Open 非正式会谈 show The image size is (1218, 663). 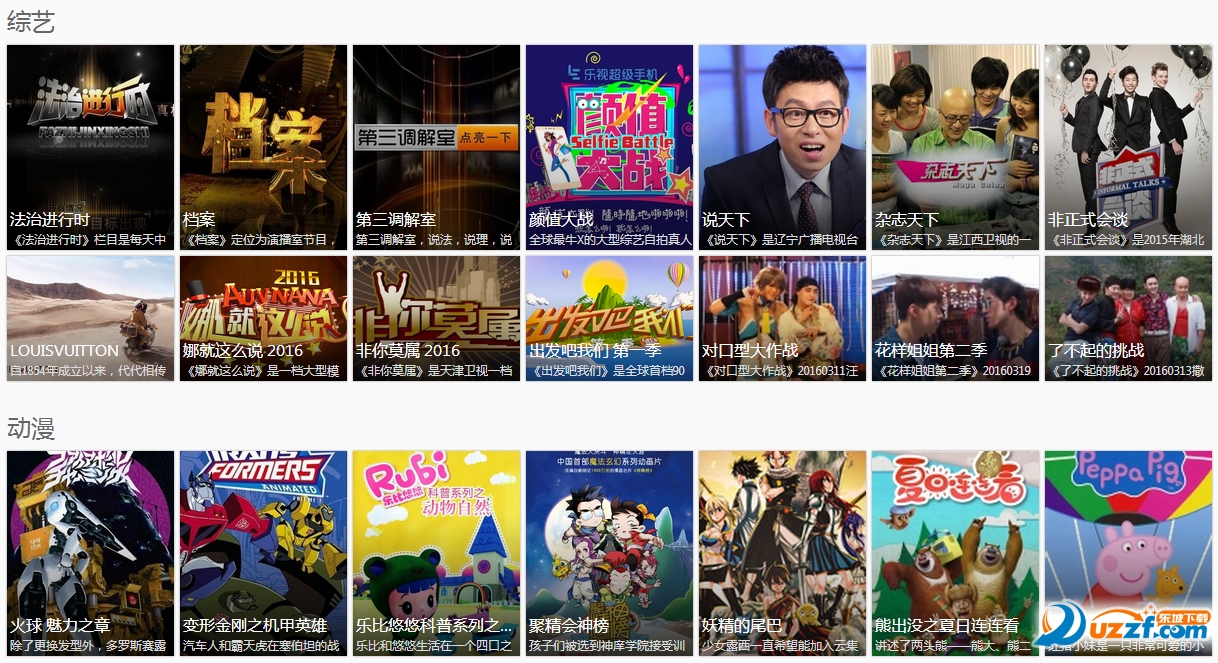(x=1128, y=146)
